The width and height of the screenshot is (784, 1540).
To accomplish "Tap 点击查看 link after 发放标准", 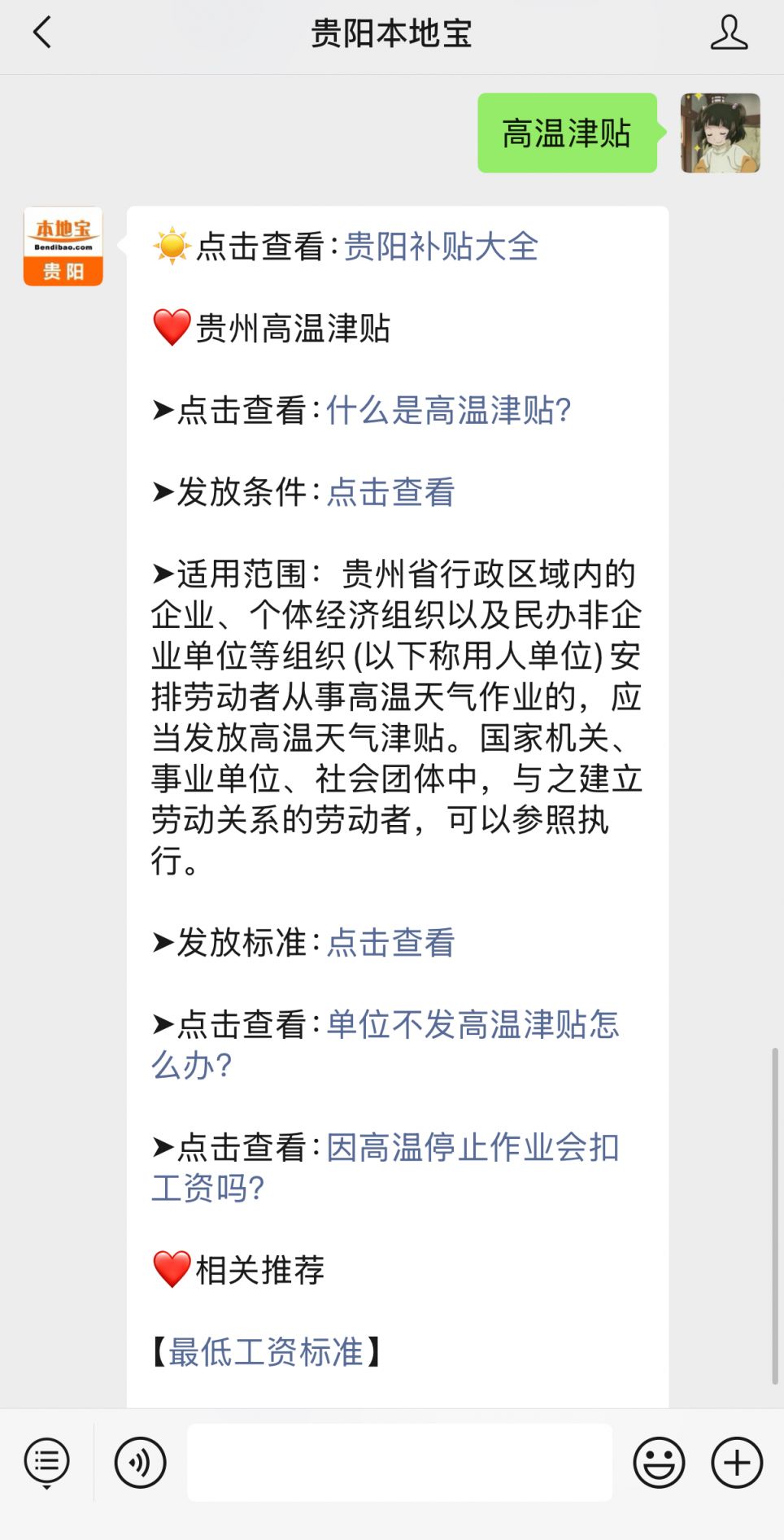I will click(391, 943).
